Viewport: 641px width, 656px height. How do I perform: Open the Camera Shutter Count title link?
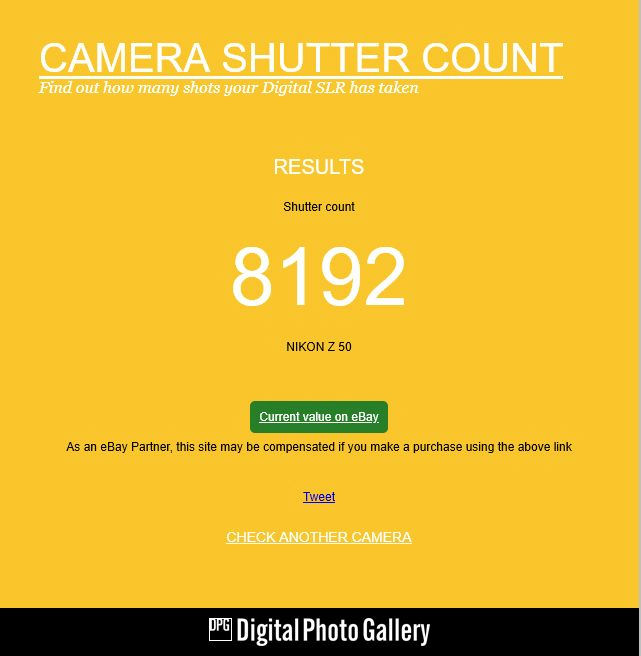point(300,58)
